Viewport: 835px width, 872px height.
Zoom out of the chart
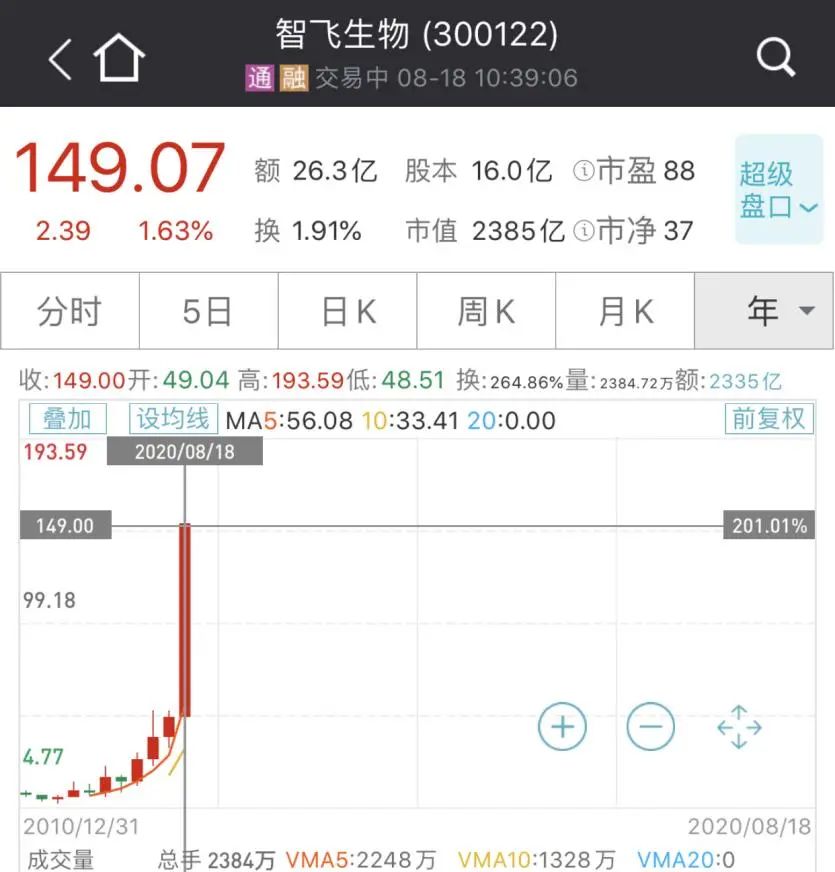[x=650, y=727]
